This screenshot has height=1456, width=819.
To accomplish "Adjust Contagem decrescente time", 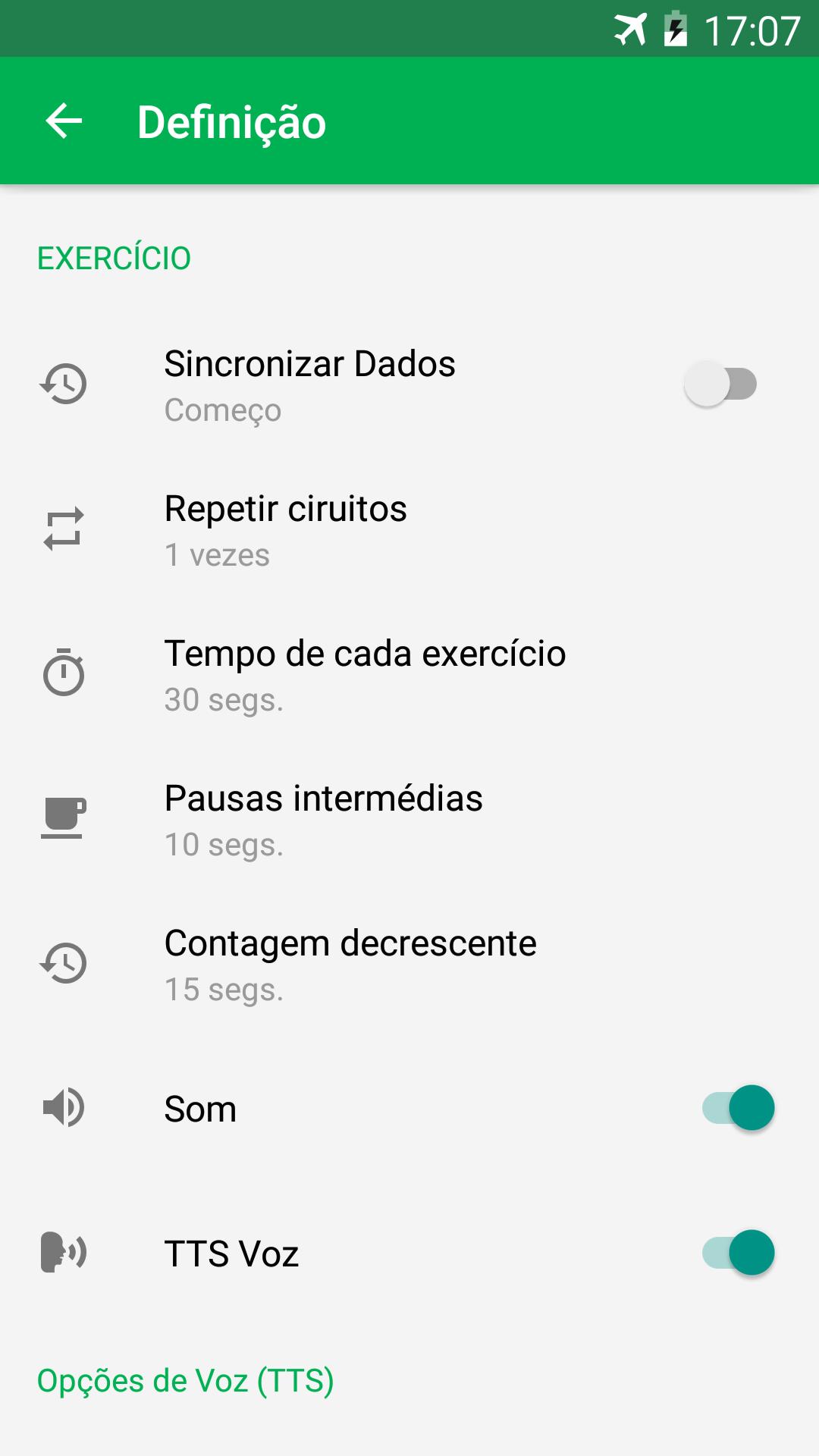I will [409, 965].
